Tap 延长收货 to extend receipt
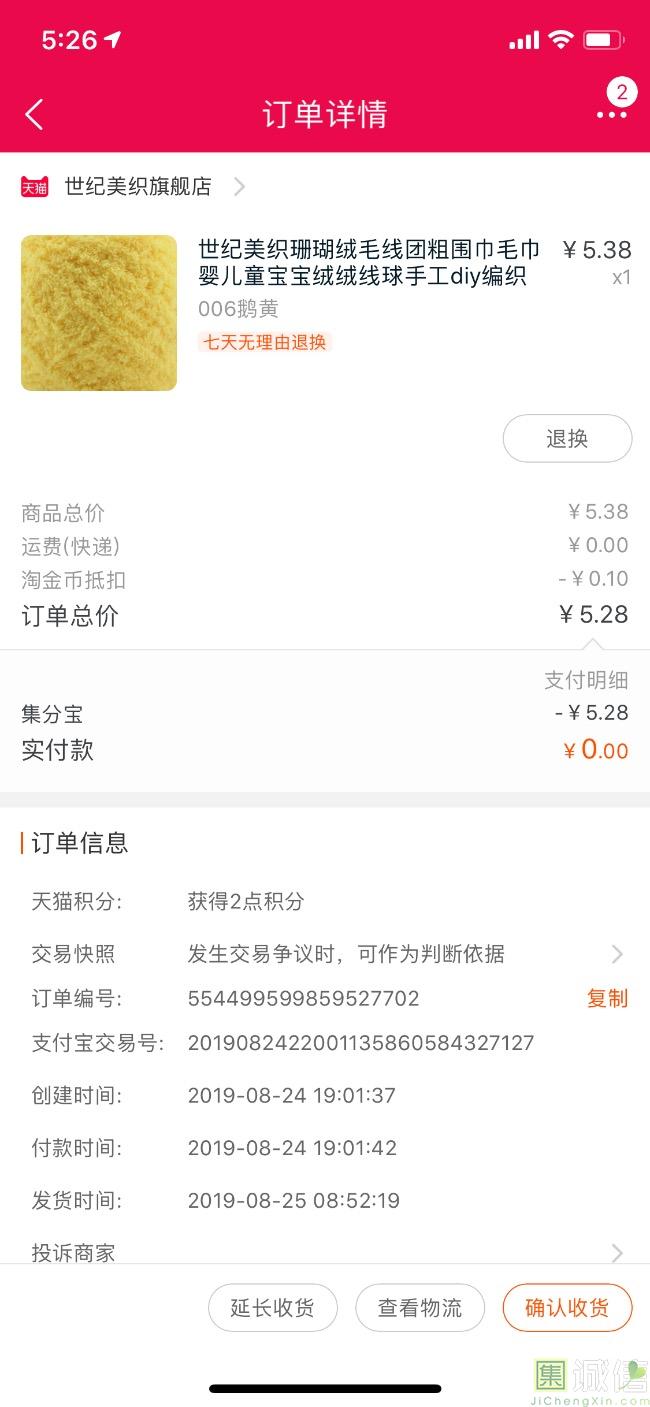Image resolution: width=650 pixels, height=1407 pixels. pyautogui.click(x=272, y=1308)
